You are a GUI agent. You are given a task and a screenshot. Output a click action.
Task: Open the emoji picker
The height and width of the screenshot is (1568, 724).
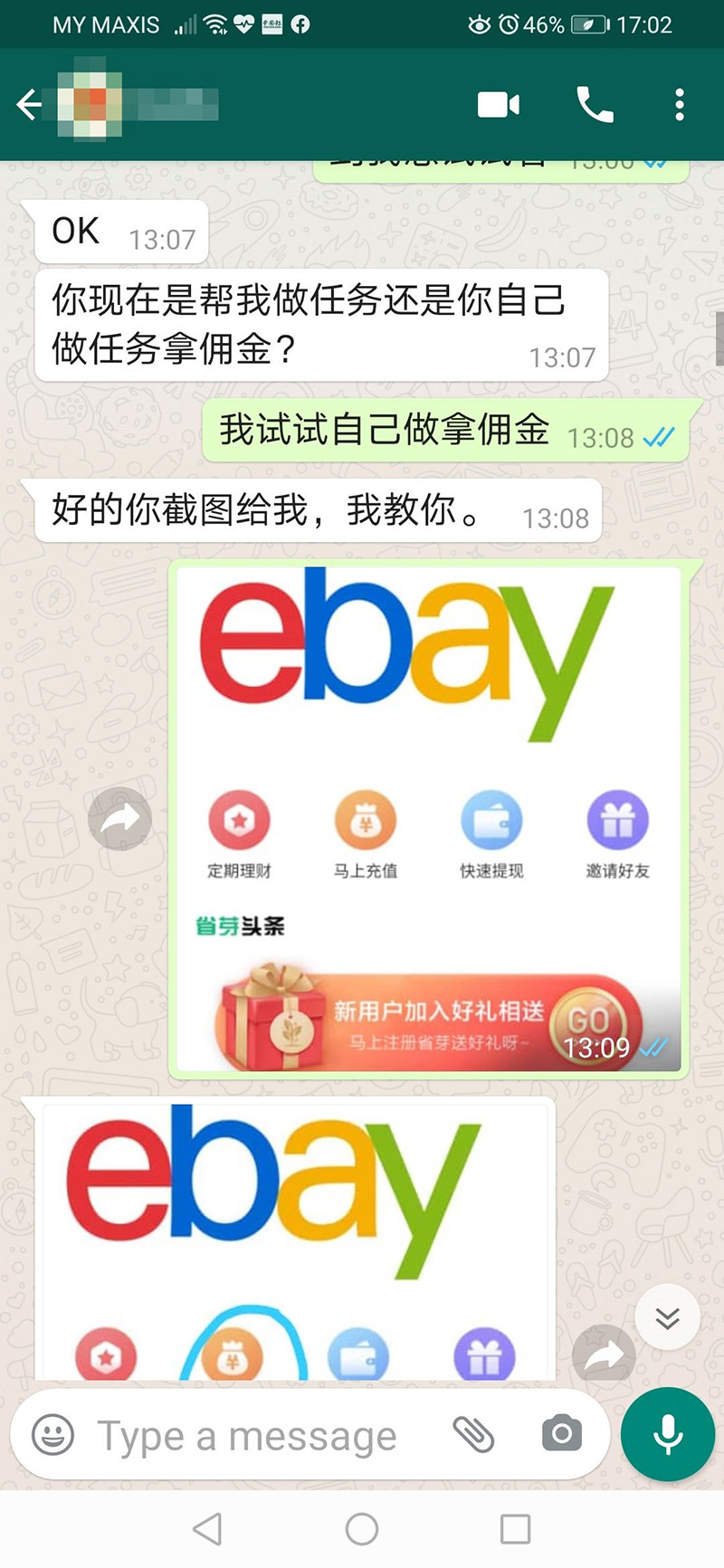(53, 1435)
